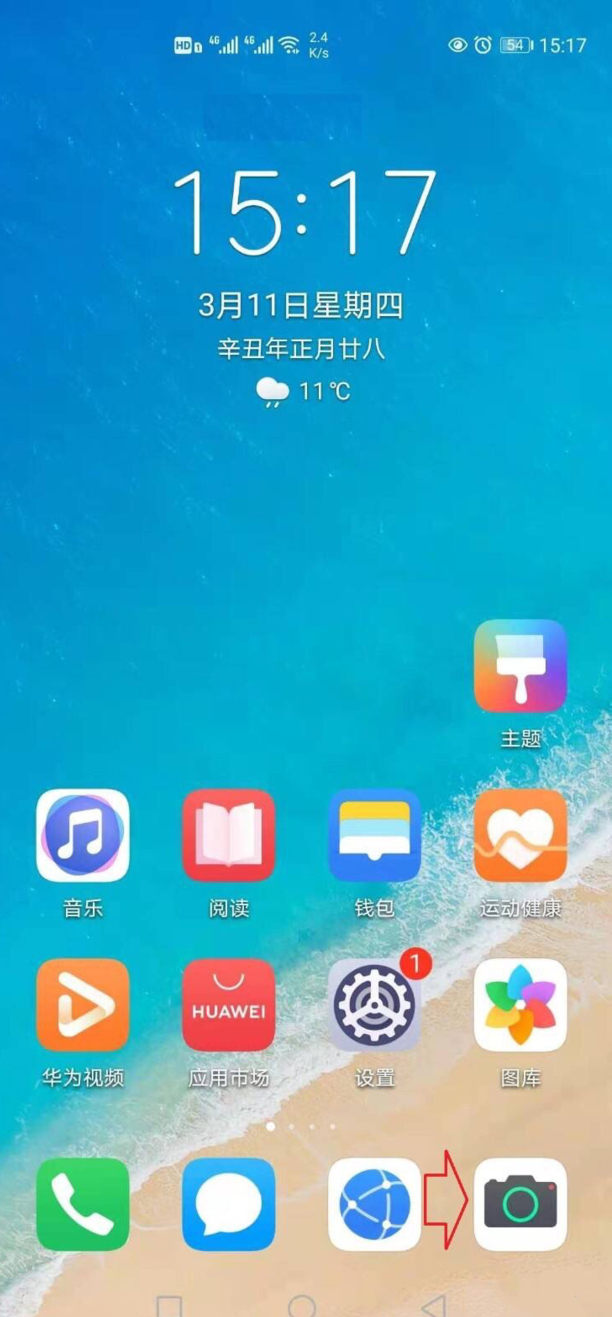Open the 阅读 Reading app

[229, 835]
